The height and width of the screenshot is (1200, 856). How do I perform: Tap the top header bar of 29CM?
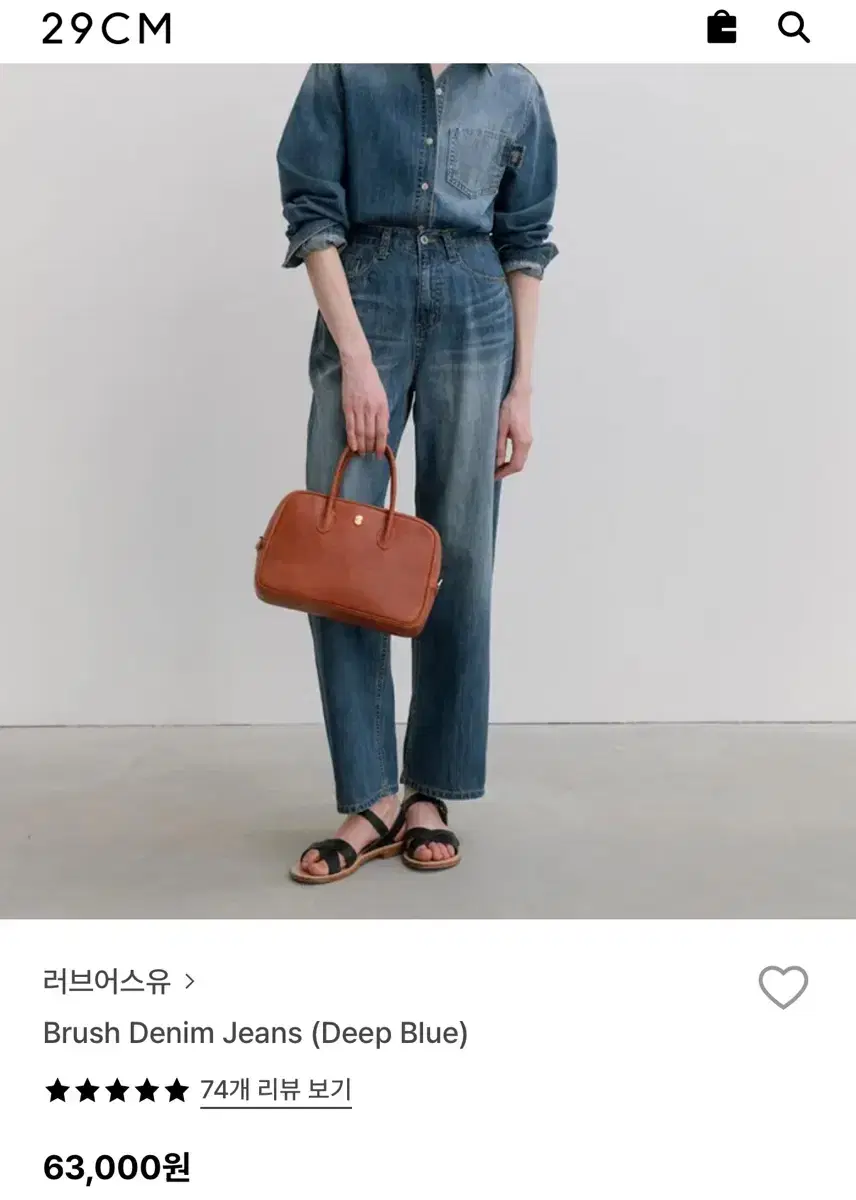428,28
